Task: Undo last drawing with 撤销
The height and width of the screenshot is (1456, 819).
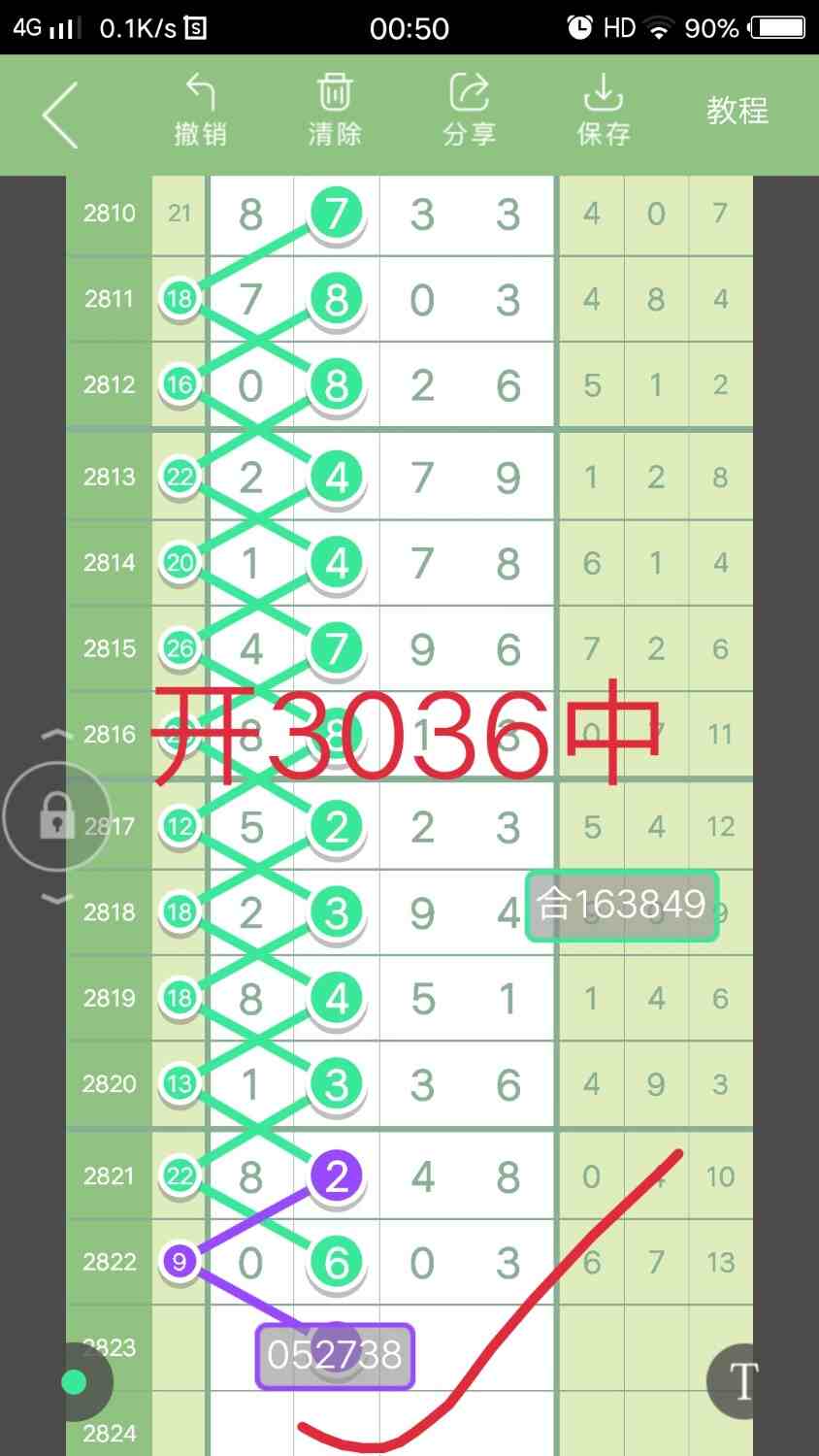Action: click(200, 112)
